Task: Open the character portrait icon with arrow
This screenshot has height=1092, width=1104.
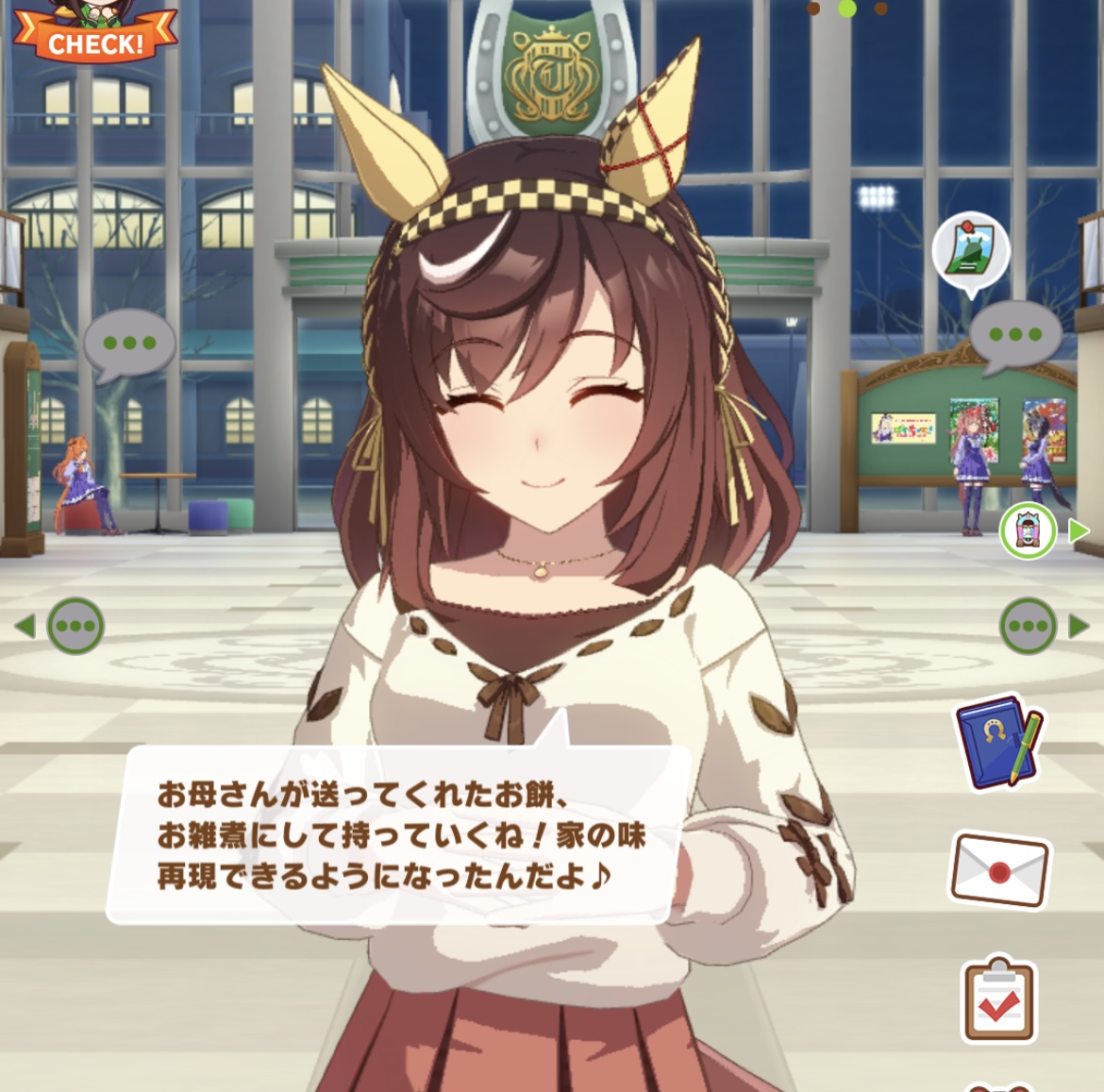Action: point(1028,531)
